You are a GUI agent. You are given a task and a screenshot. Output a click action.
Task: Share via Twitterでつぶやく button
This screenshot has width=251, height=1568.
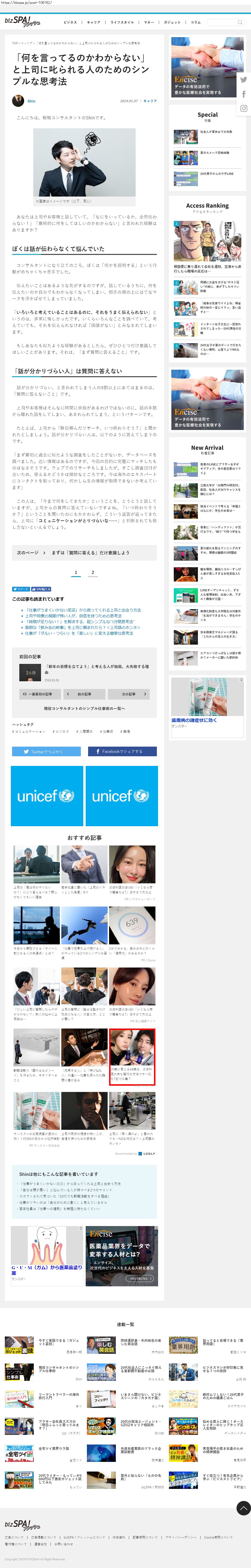(46, 751)
